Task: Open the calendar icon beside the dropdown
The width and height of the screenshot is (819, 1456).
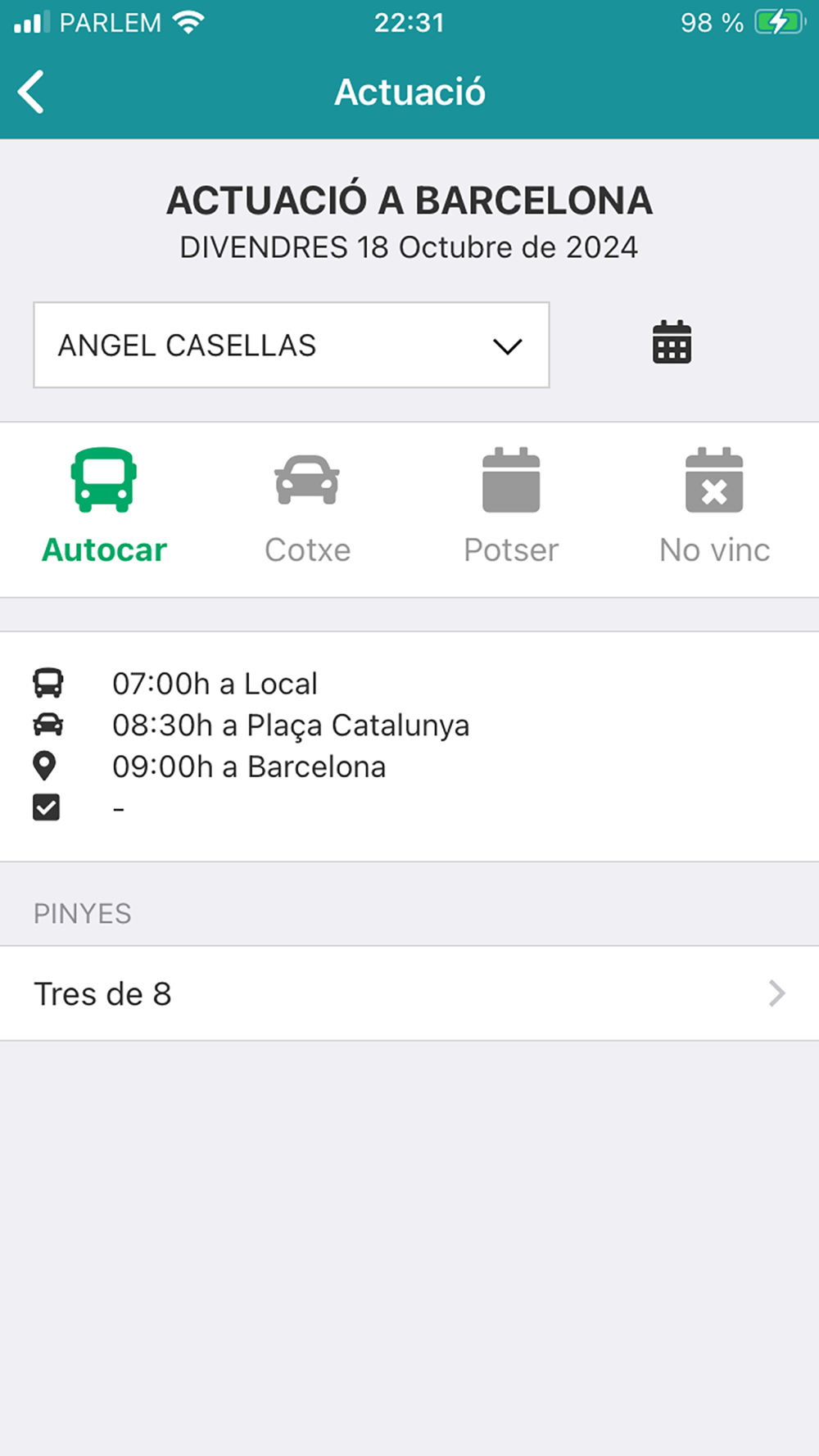Action: click(x=672, y=342)
